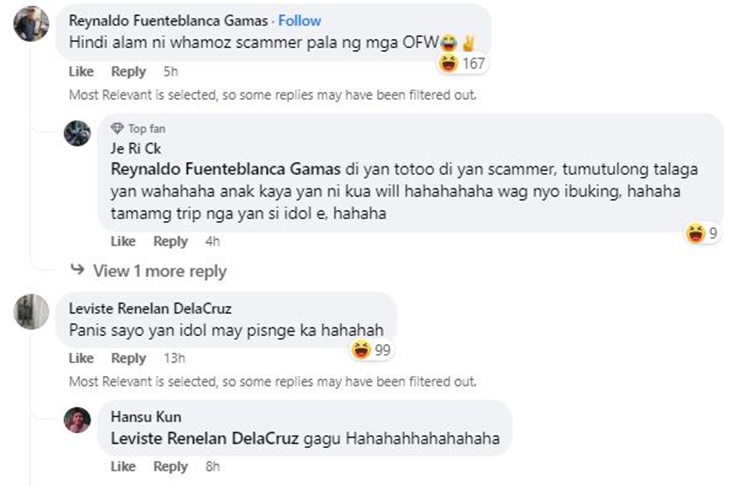Like Reynaldo Fuenteblanca Gamas's comment
The height and width of the screenshot is (486, 750).
[81, 72]
